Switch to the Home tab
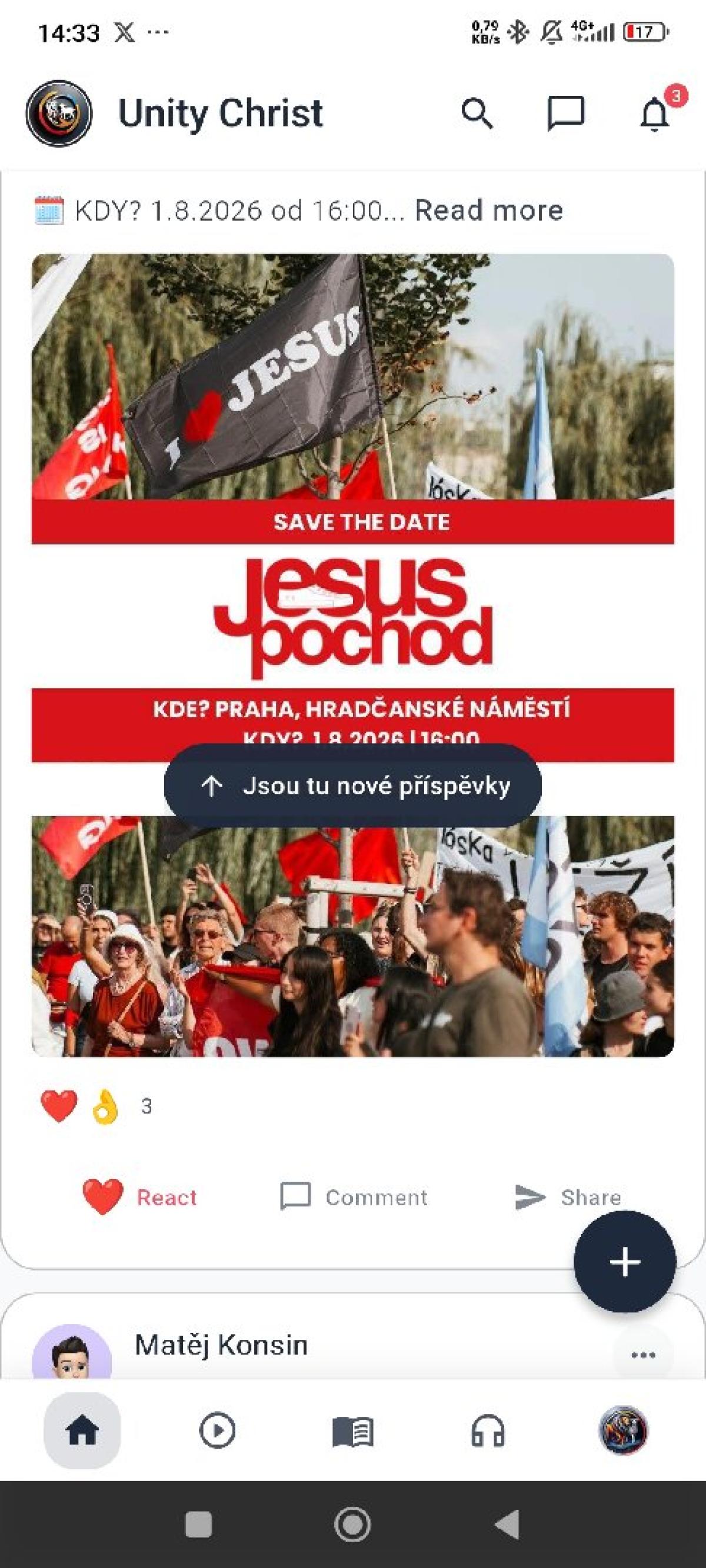Image resolution: width=706 pixels, height=1568 pixels. tap(82, 1430)
